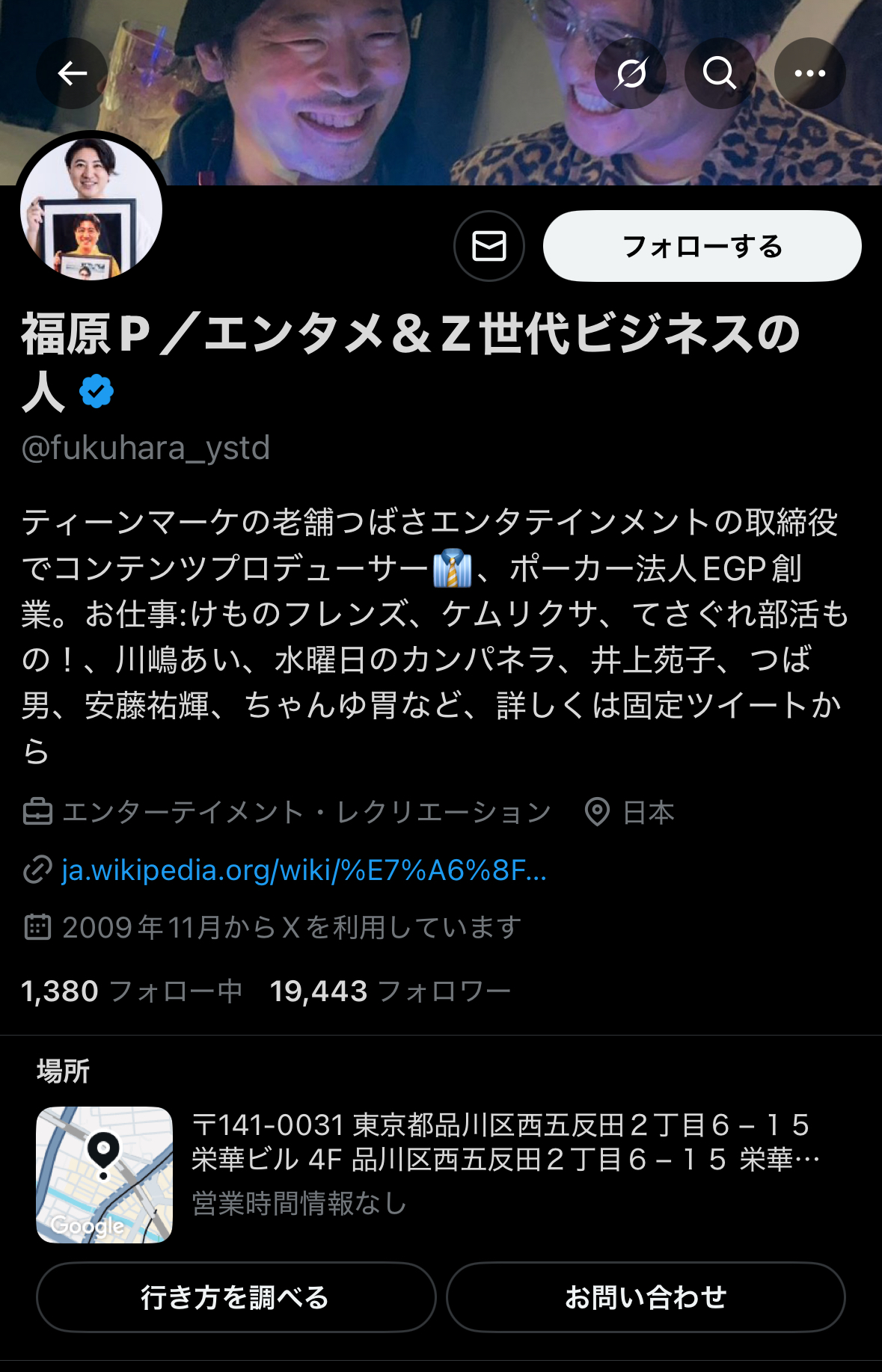This screenshot has height=1372, width=882.
Task: Tap the お問い合わせ contact button
Action: pyautogui.click(x=646, y=1297)
